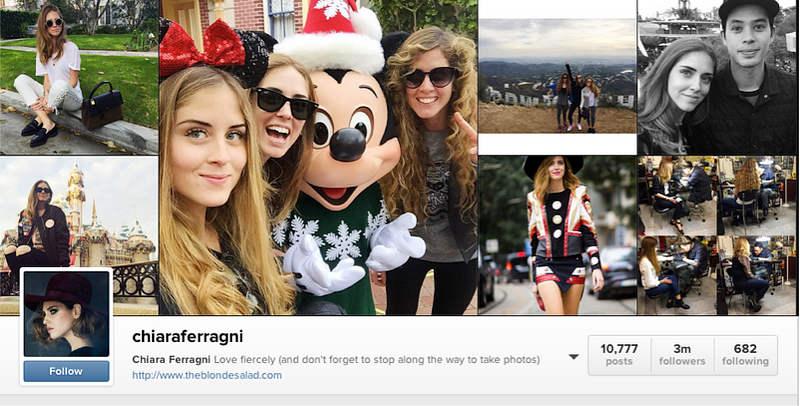Expand the dropdown arrow beside the bio

[573, 357]
